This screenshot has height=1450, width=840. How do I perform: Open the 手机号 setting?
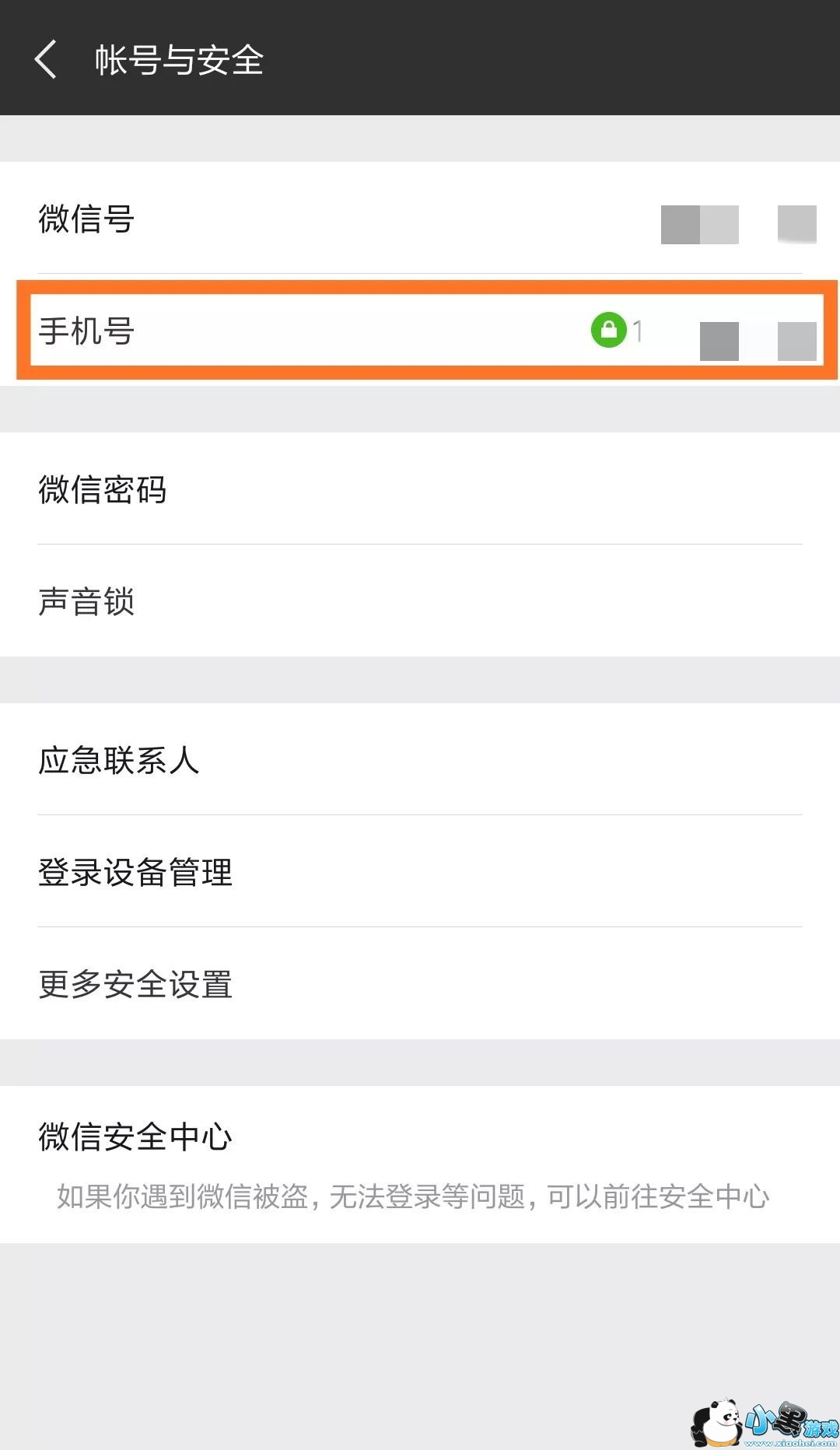point(420,330)
